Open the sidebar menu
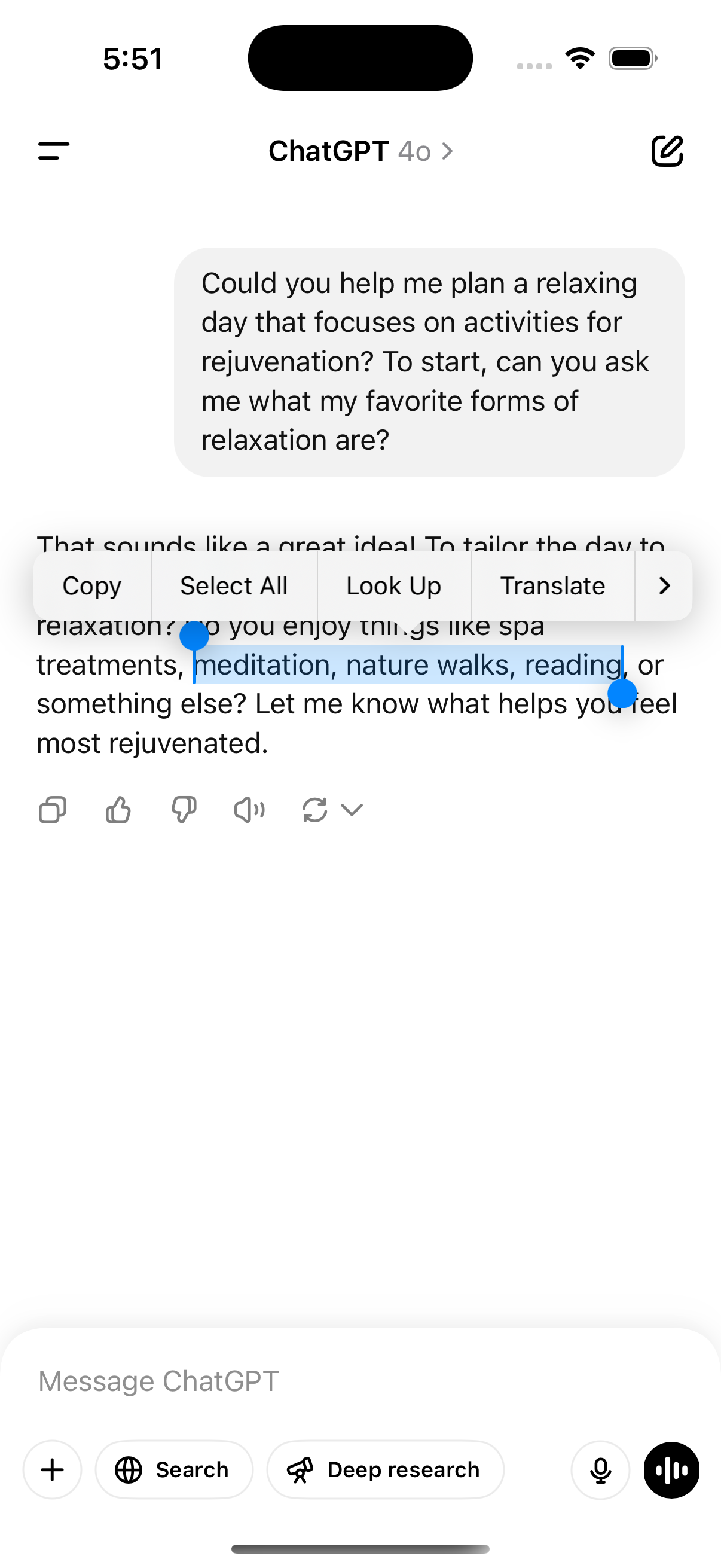Image resolution: width=721 pixels, height=1568 pixels. [54, 151]
